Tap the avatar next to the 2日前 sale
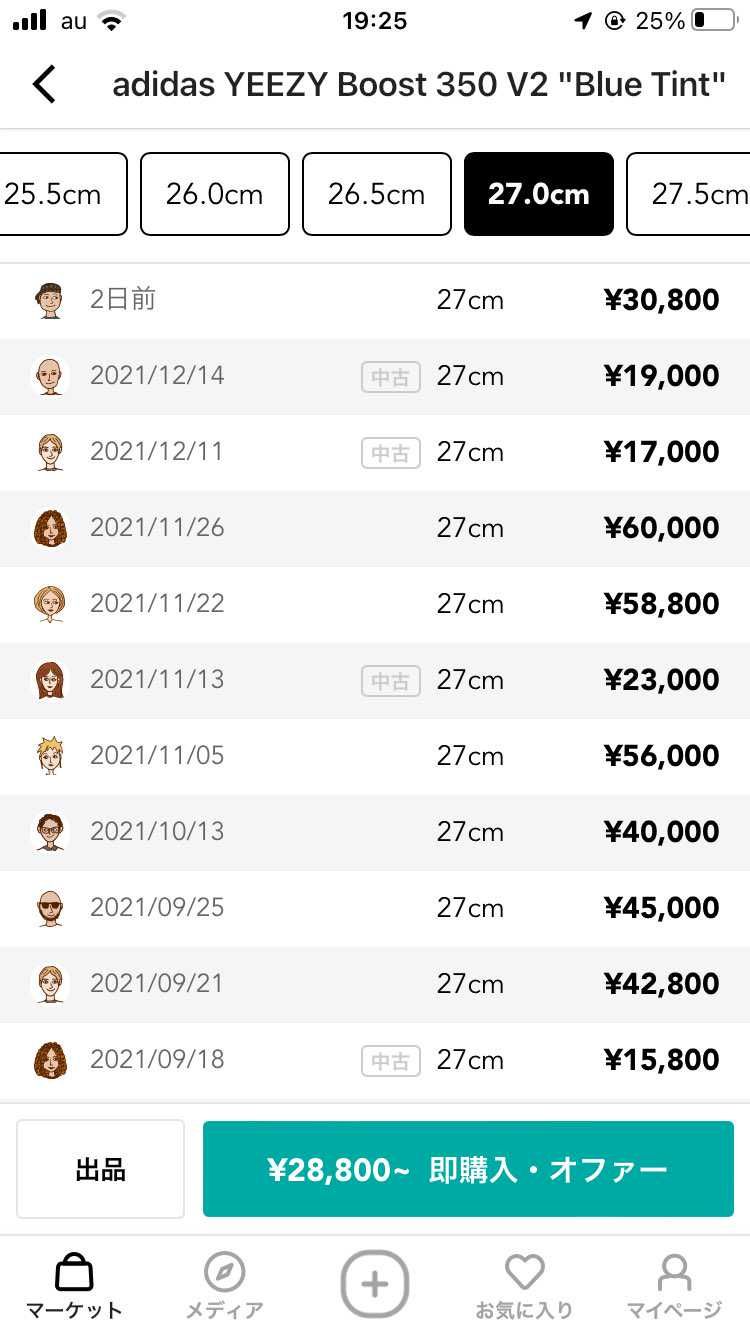 (x=49, y=299)
